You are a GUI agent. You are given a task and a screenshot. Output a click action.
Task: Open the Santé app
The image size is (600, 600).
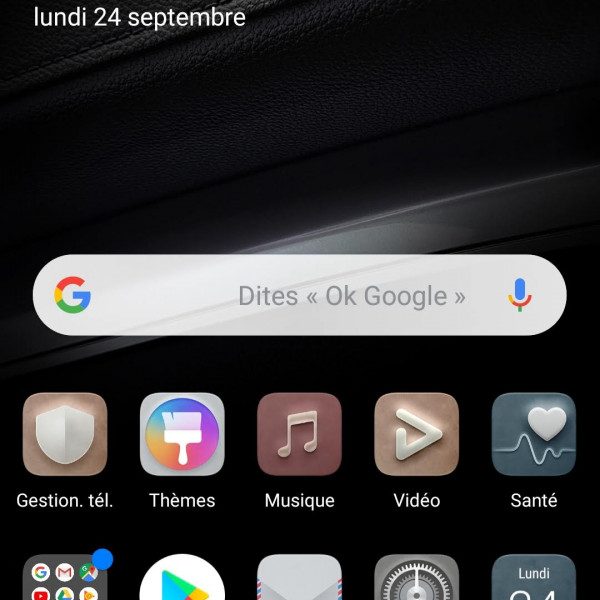534,434
